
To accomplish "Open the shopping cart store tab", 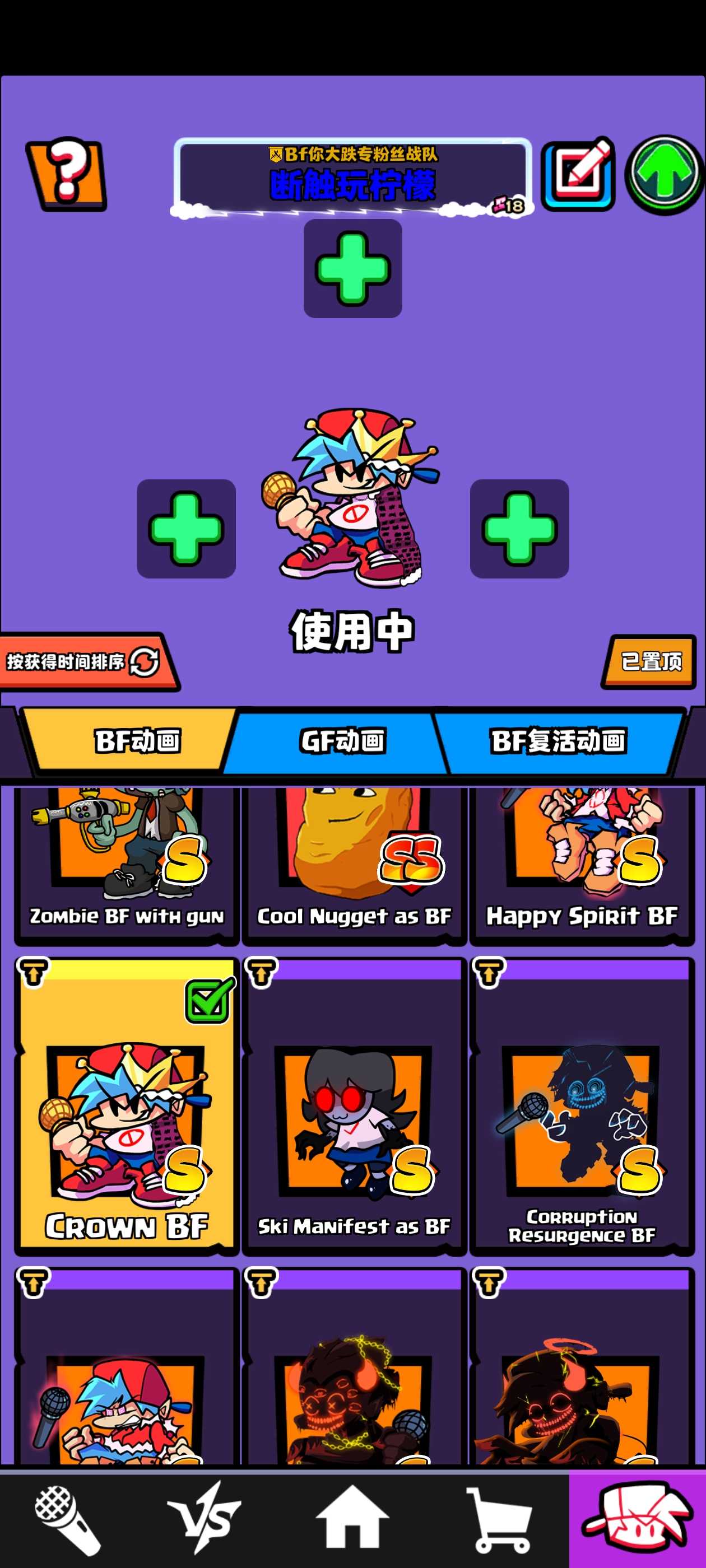I will pos(499,1519).
